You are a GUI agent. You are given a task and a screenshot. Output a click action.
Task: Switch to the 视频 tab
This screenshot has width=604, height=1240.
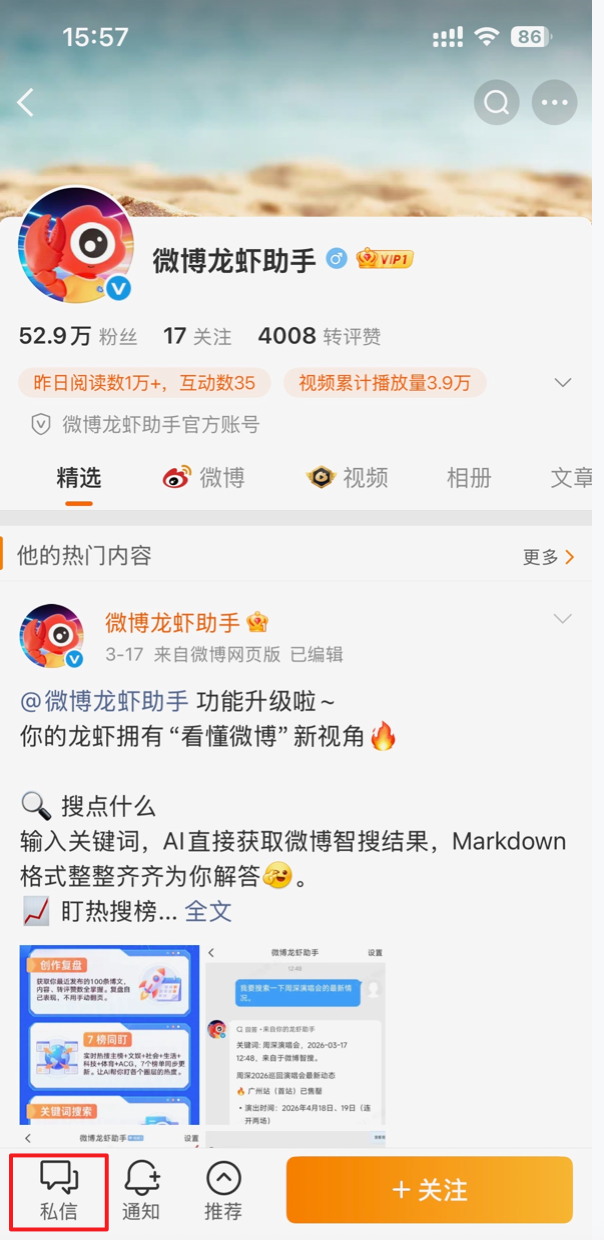tap(348, 478)
